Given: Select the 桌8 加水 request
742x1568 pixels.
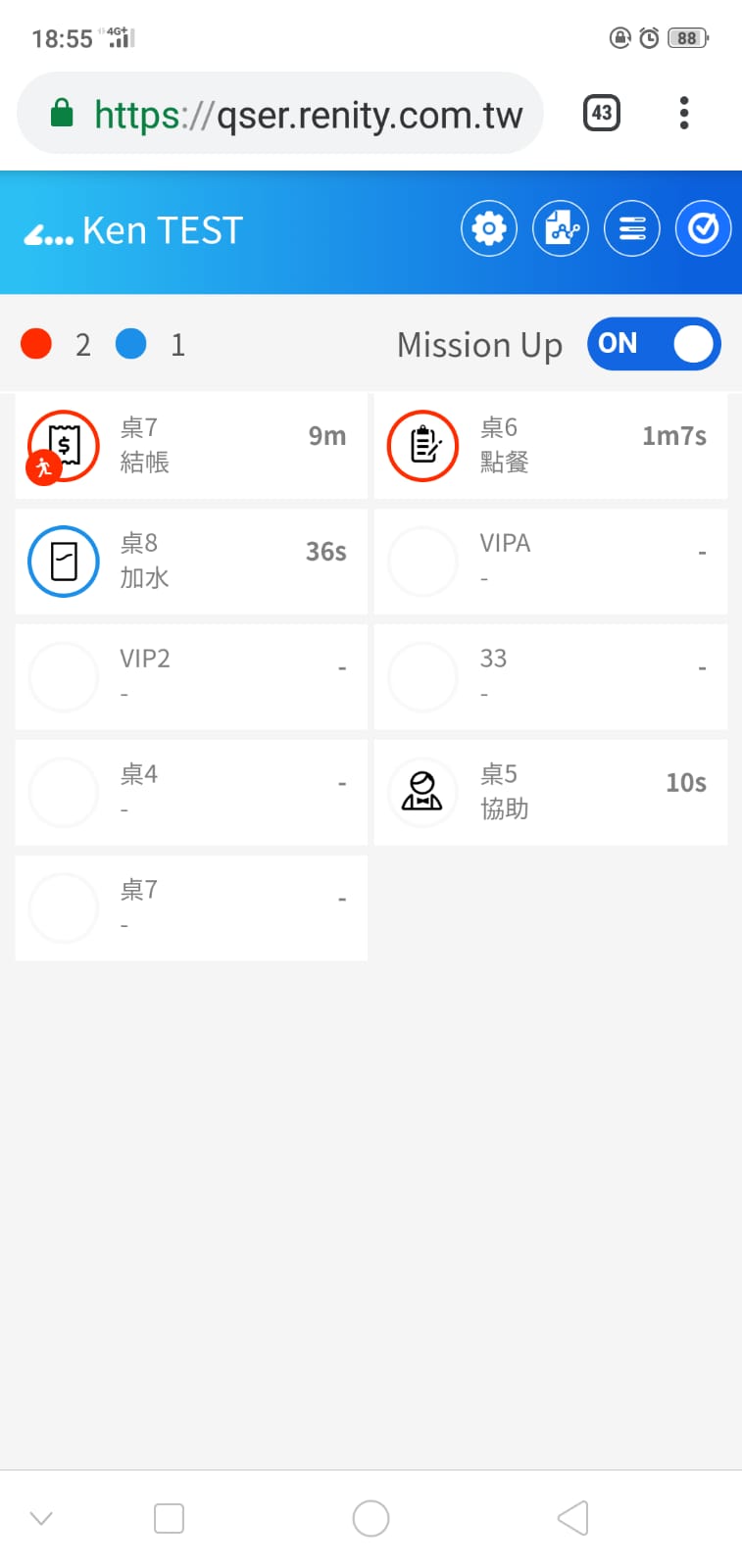Looking at the screenshot, I should click(191, 562).
